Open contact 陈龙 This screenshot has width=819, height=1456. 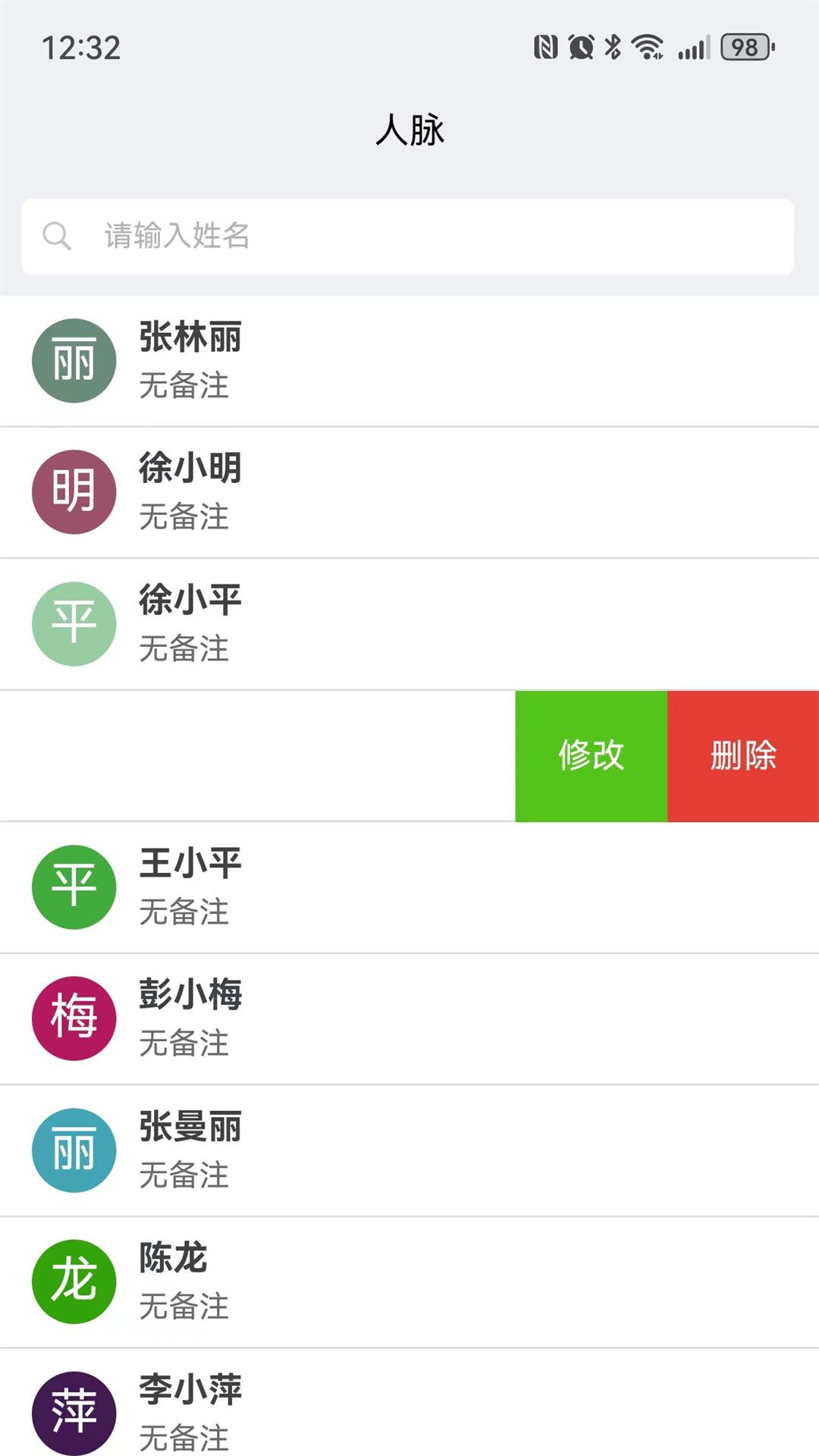[x=409, y=1282]
